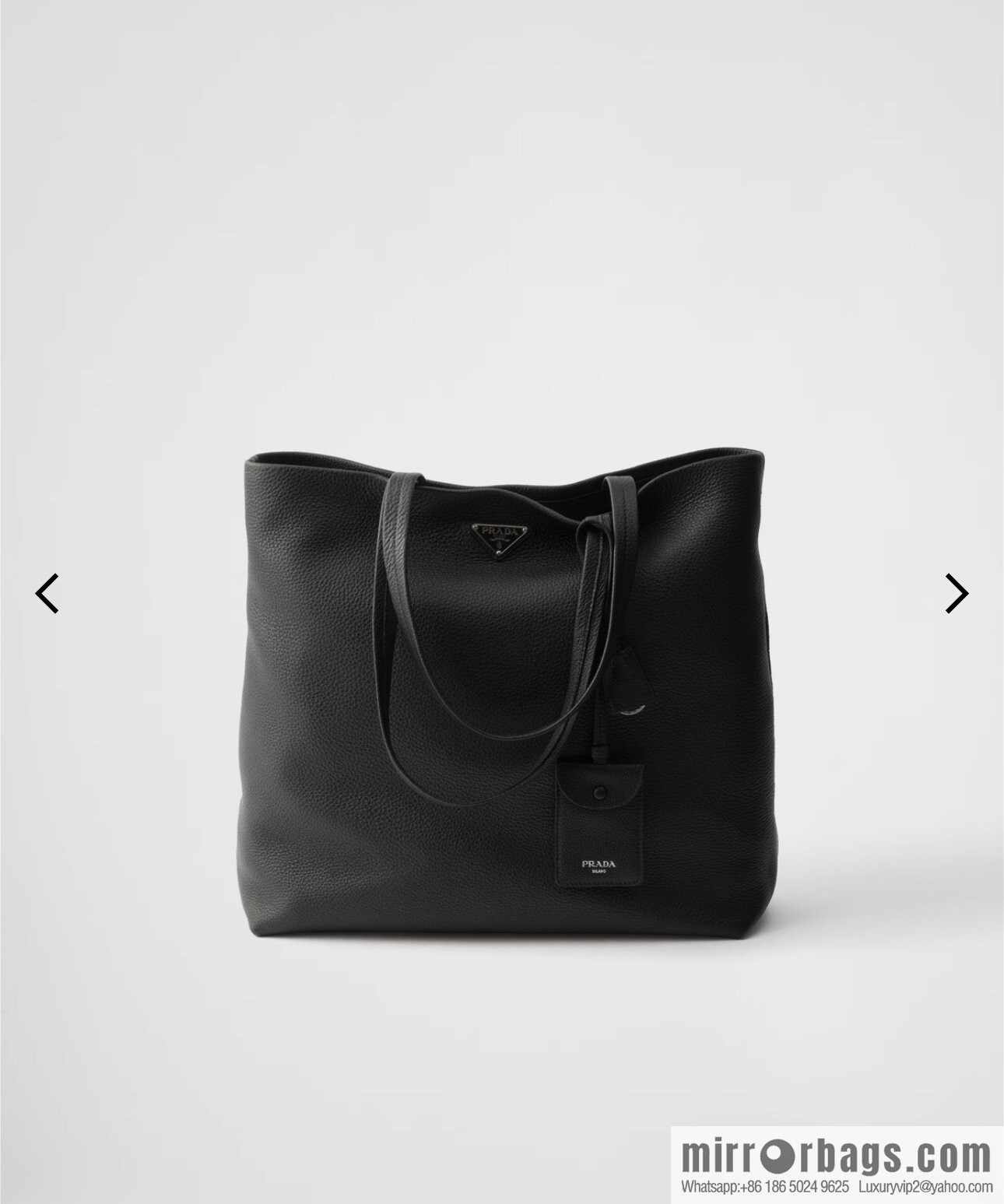Collapse view by clicking the previous arrow

pyautogui.click(x=48, y=591)
